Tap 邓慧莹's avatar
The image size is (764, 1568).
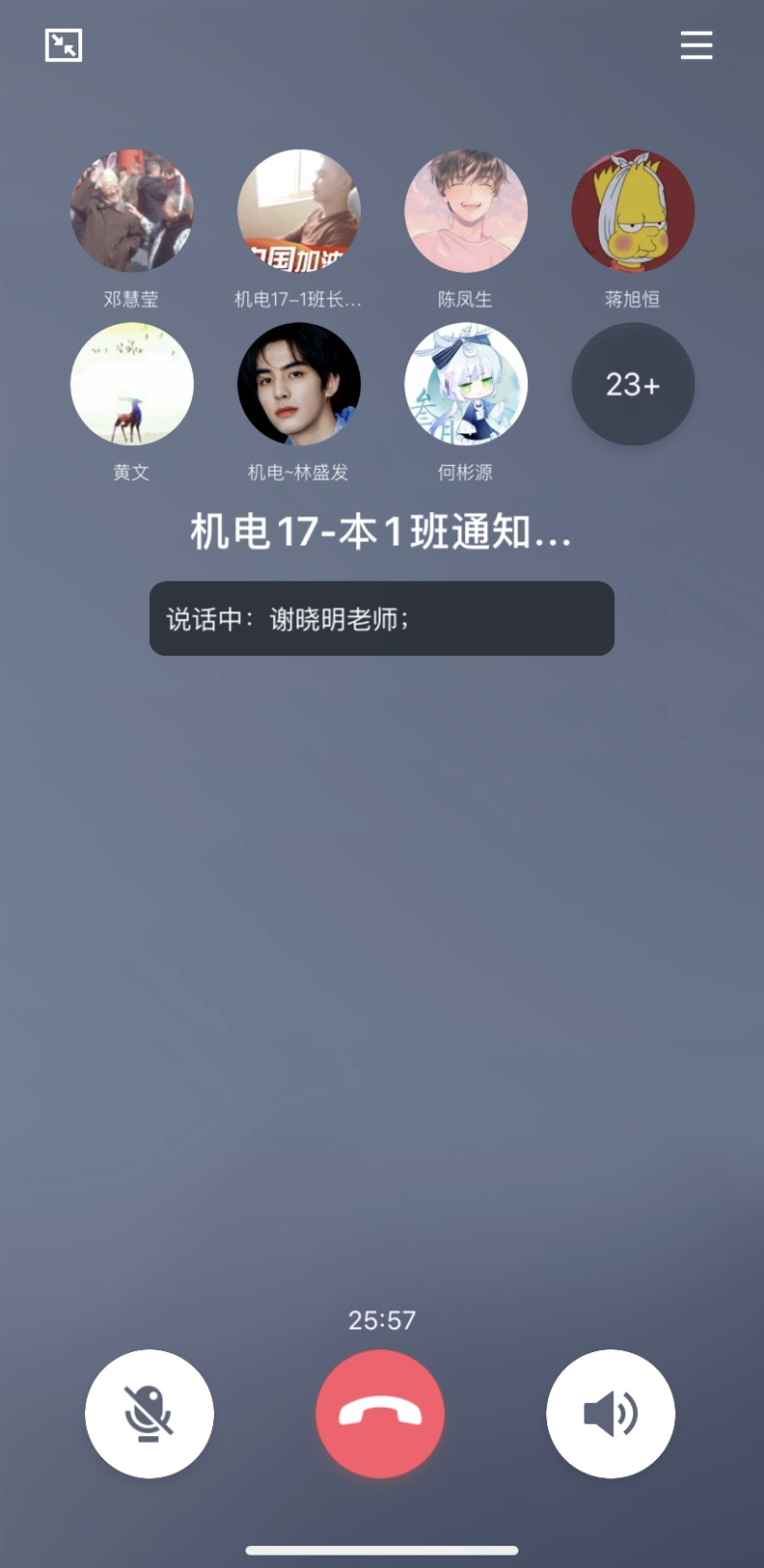tap(132, 211)
